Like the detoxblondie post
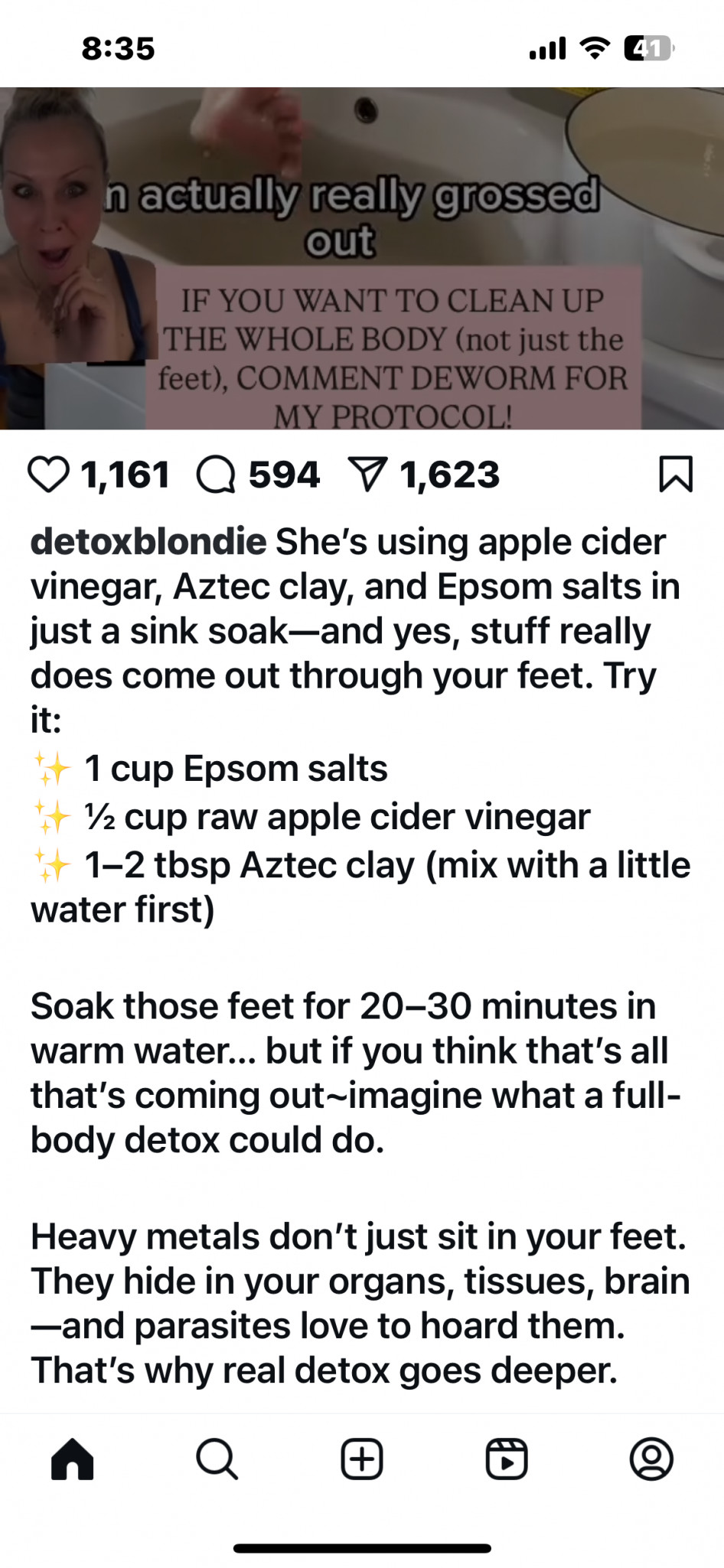The image size is (724, 1568). 48,475
